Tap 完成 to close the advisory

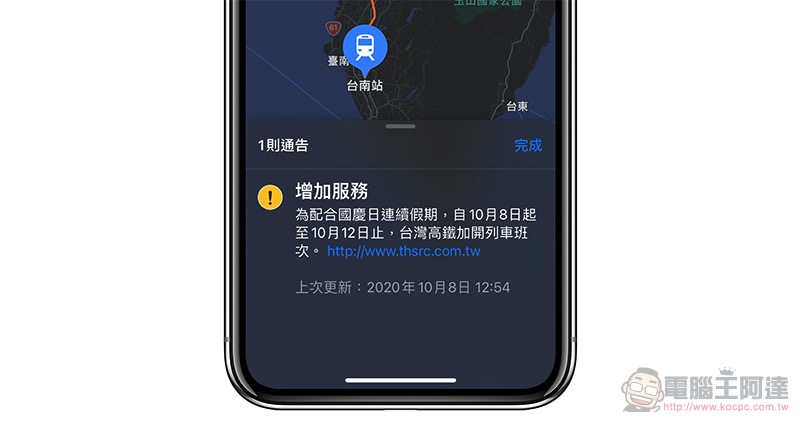point(528,145)
